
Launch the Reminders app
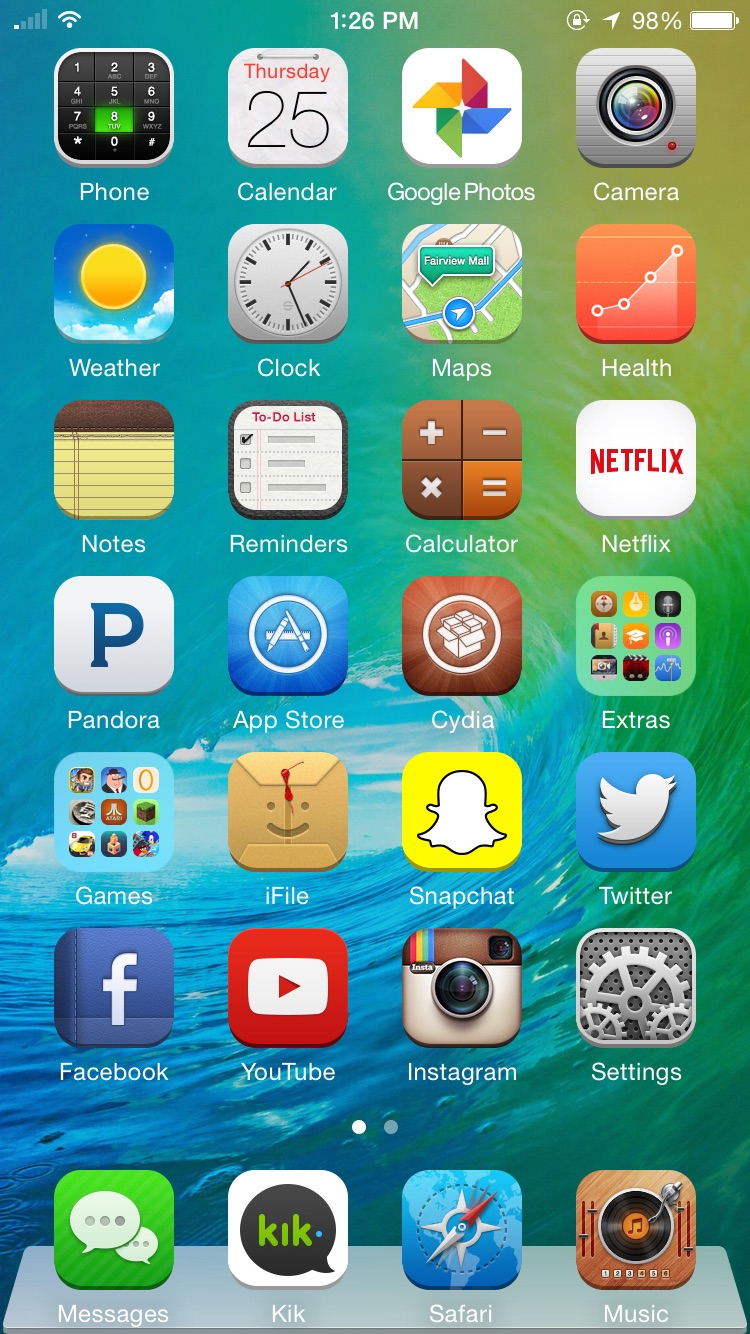click(288, 460)
